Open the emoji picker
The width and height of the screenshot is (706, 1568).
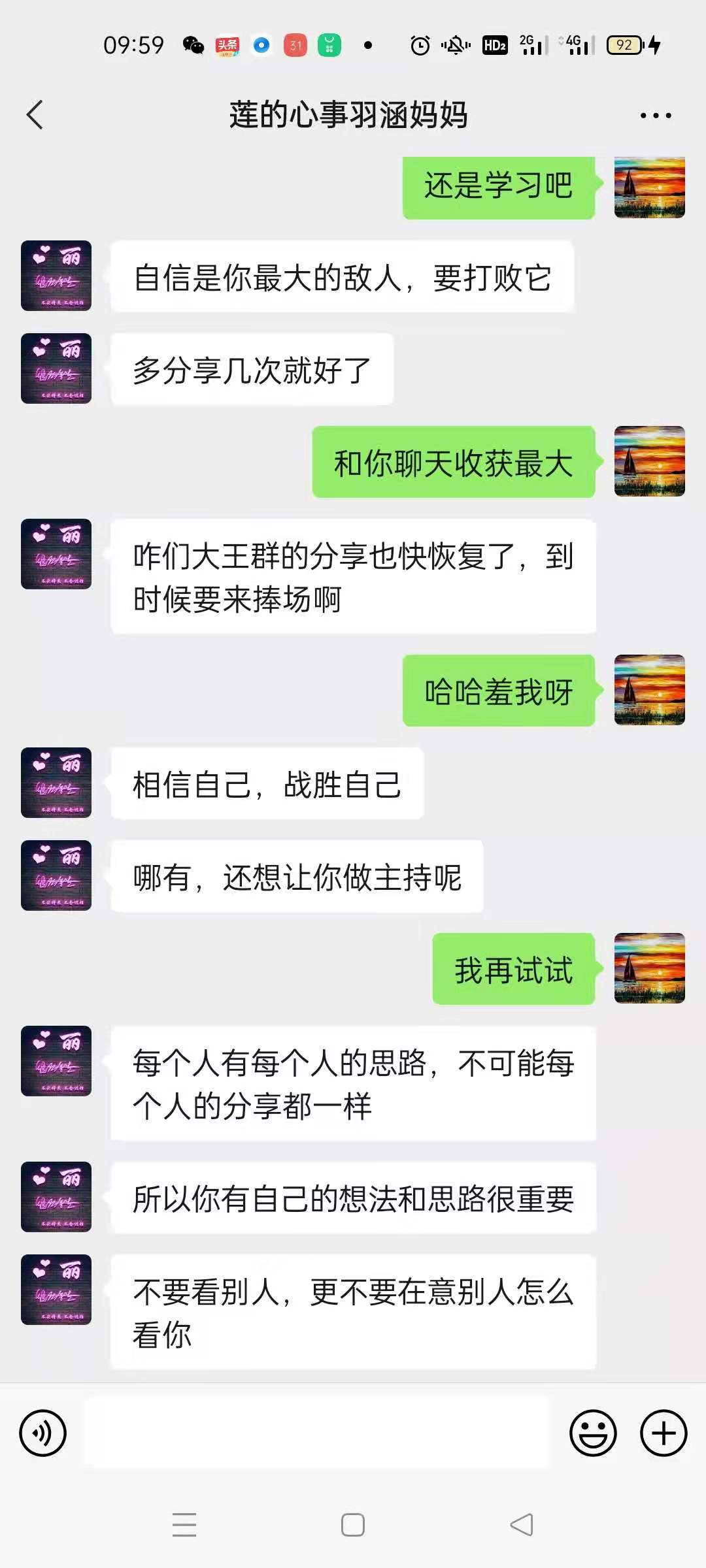pyautogui.click(x=592, y=1433)
